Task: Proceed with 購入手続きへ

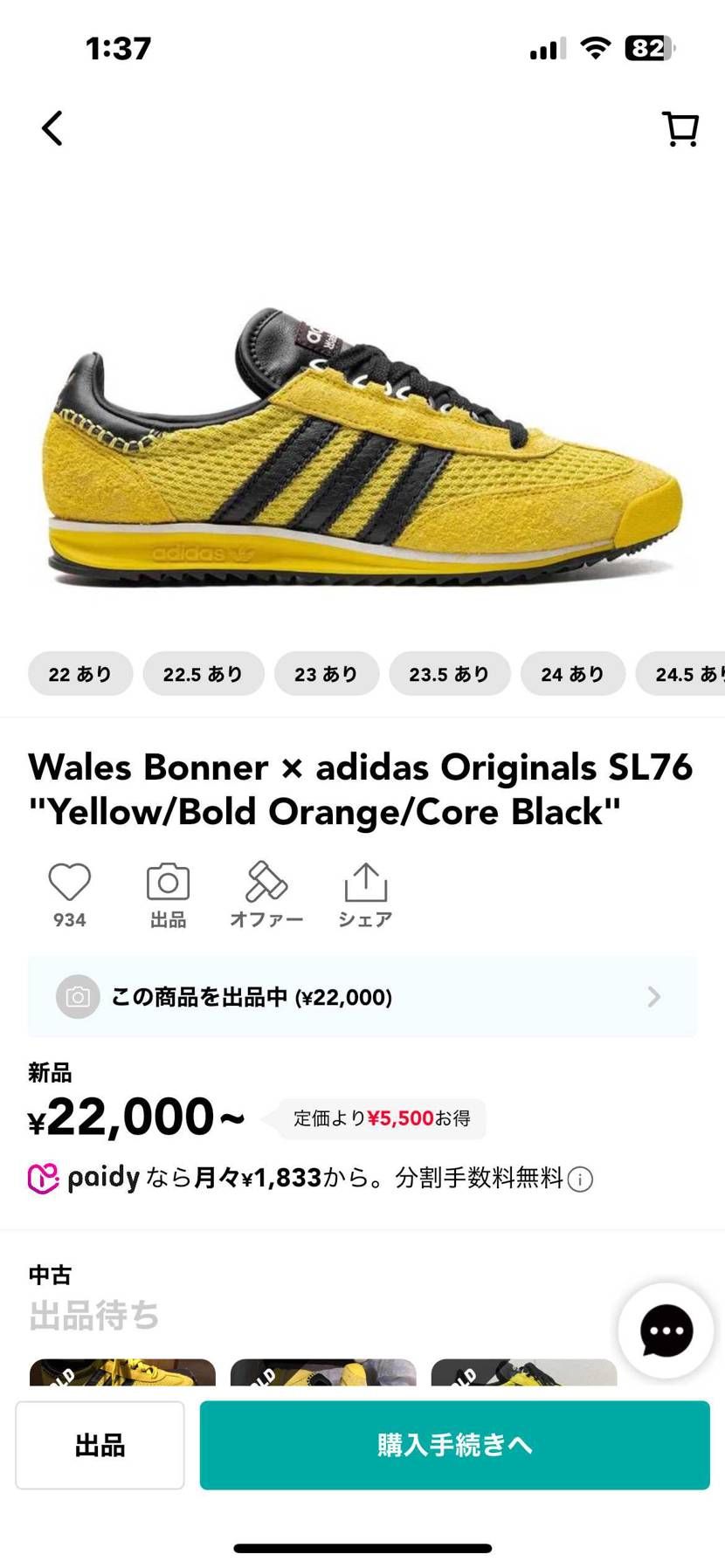Action: pyautogui.click(x=454, y=1445)
